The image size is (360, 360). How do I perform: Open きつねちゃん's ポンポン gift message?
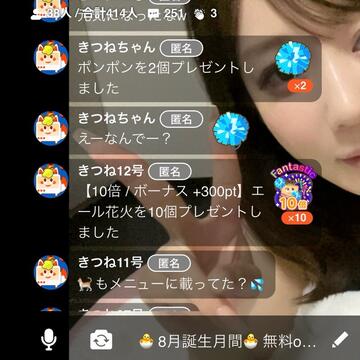pyautogui.click(x=195, y=69)
